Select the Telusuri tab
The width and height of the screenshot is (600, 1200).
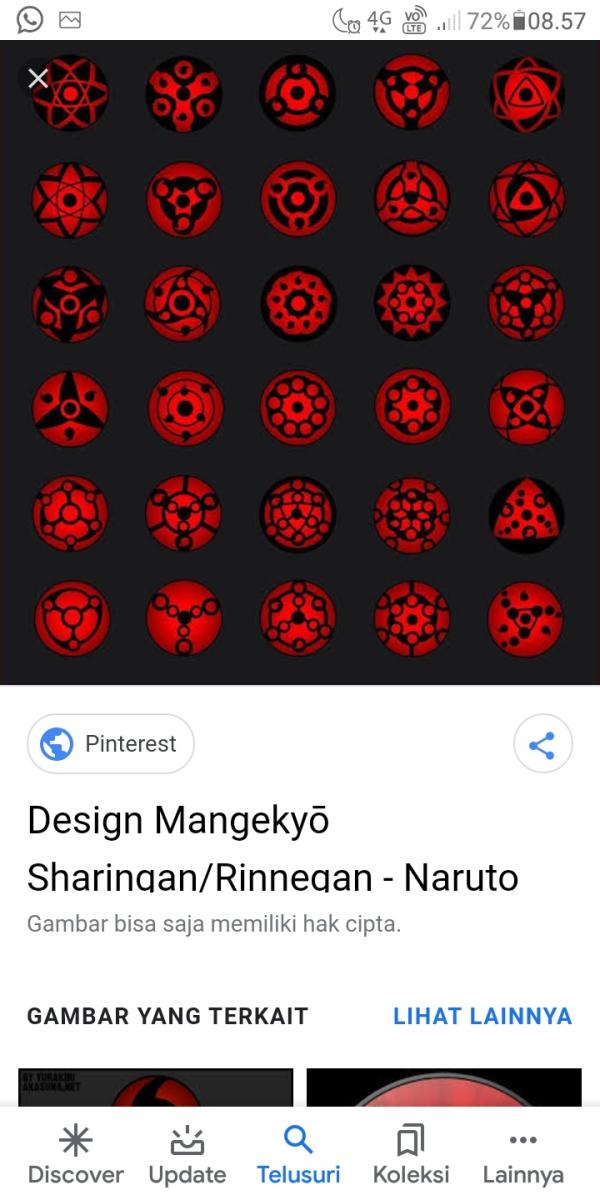[298, 1153]
